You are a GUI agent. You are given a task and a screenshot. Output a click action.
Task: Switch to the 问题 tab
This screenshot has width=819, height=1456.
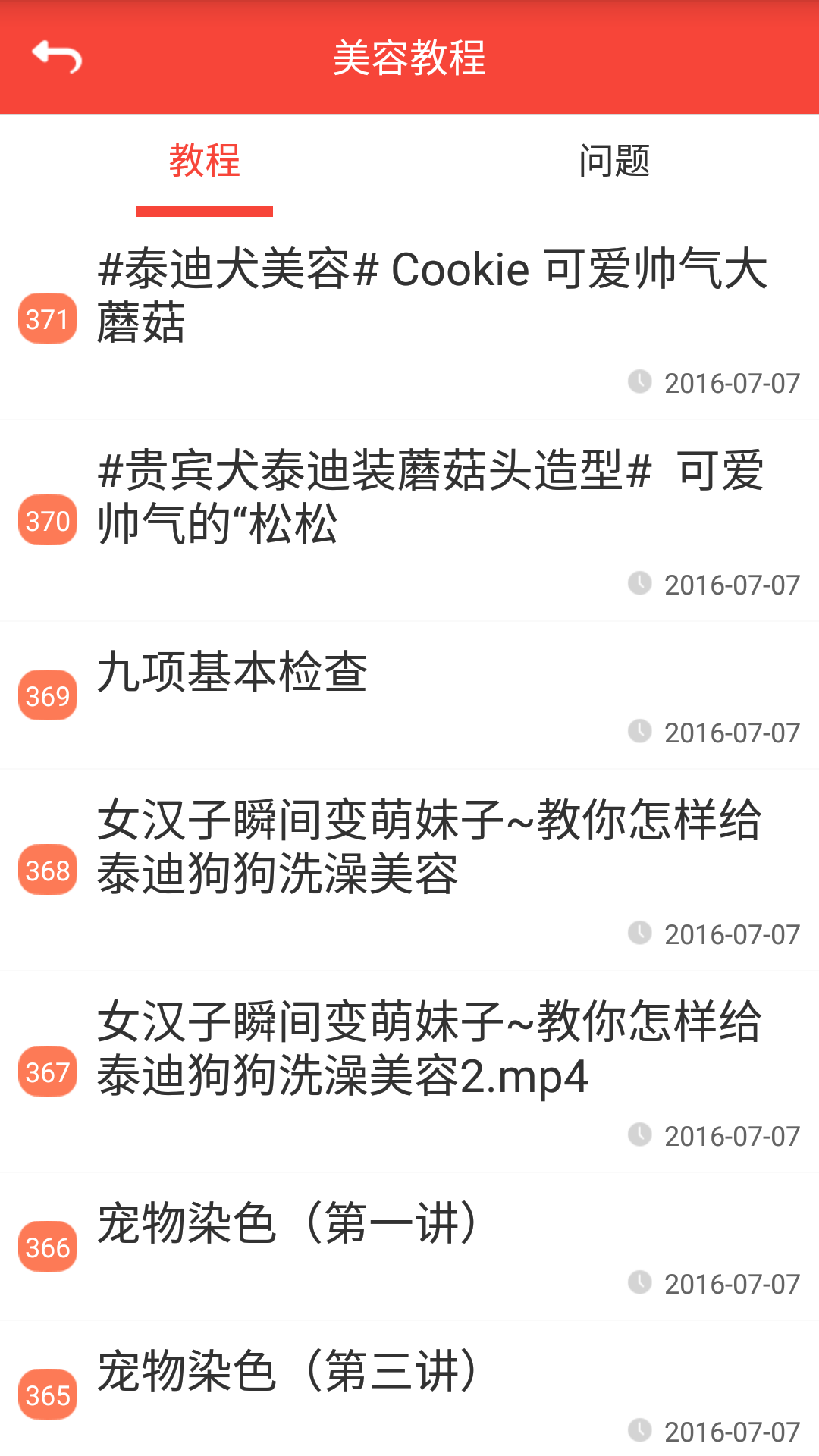(614, 162)
